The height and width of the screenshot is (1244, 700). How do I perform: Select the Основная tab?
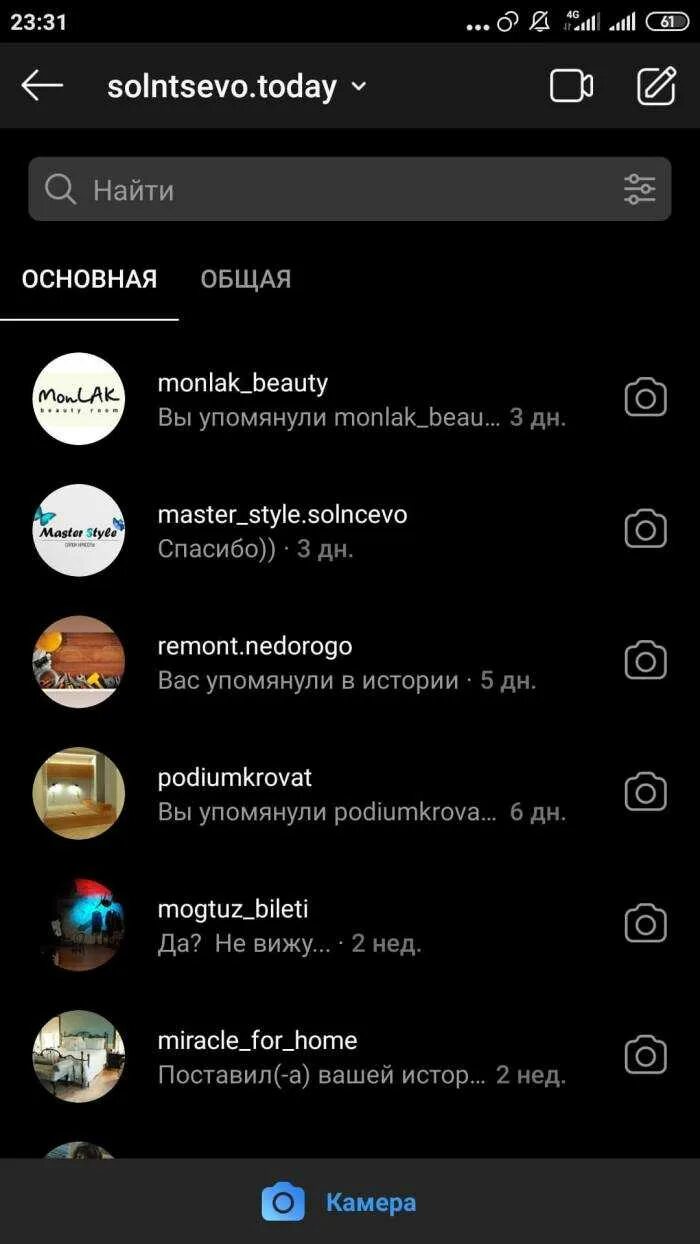coord(89,279)
